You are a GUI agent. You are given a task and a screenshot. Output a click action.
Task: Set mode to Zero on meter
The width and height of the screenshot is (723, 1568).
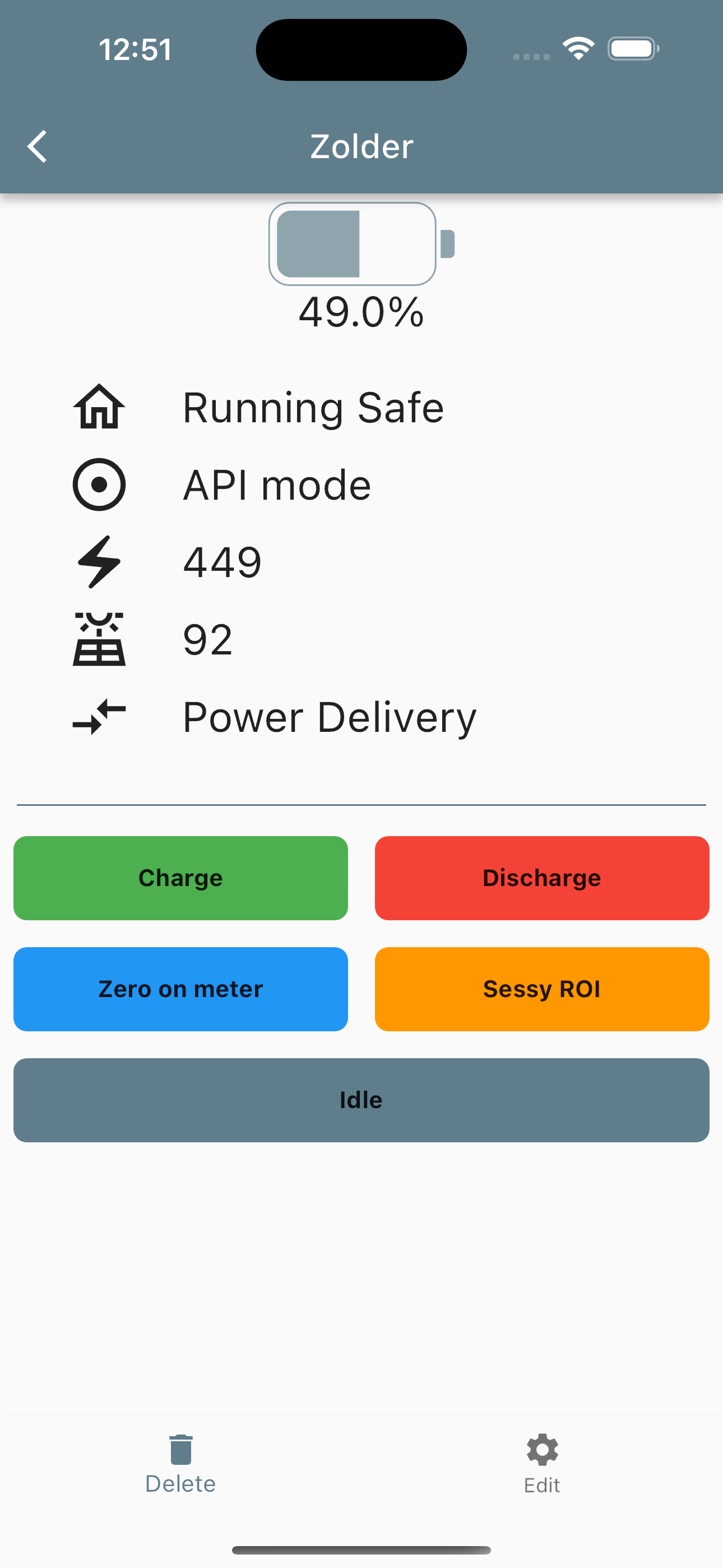[x=180, y=989]
